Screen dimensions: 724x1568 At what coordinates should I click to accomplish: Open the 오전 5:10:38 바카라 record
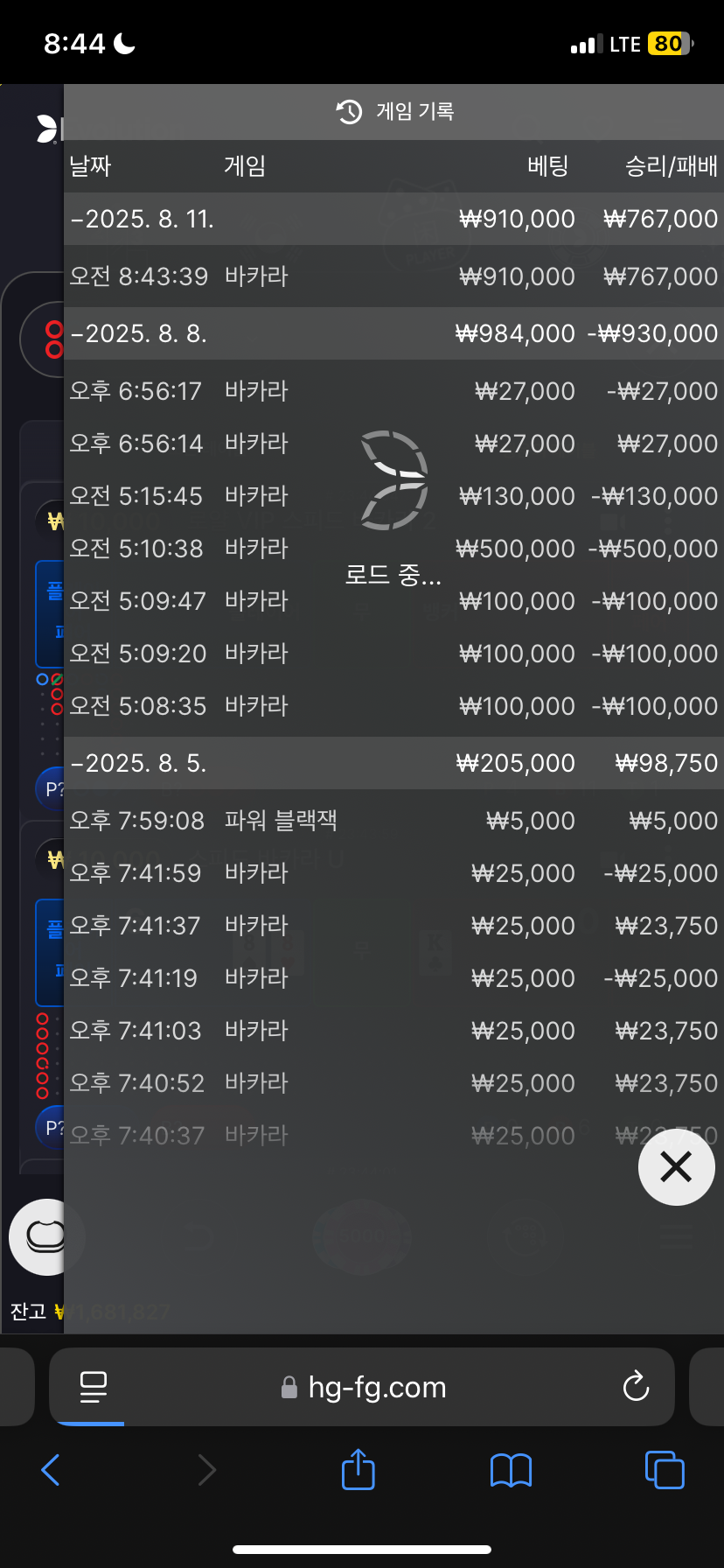[393, 549]
